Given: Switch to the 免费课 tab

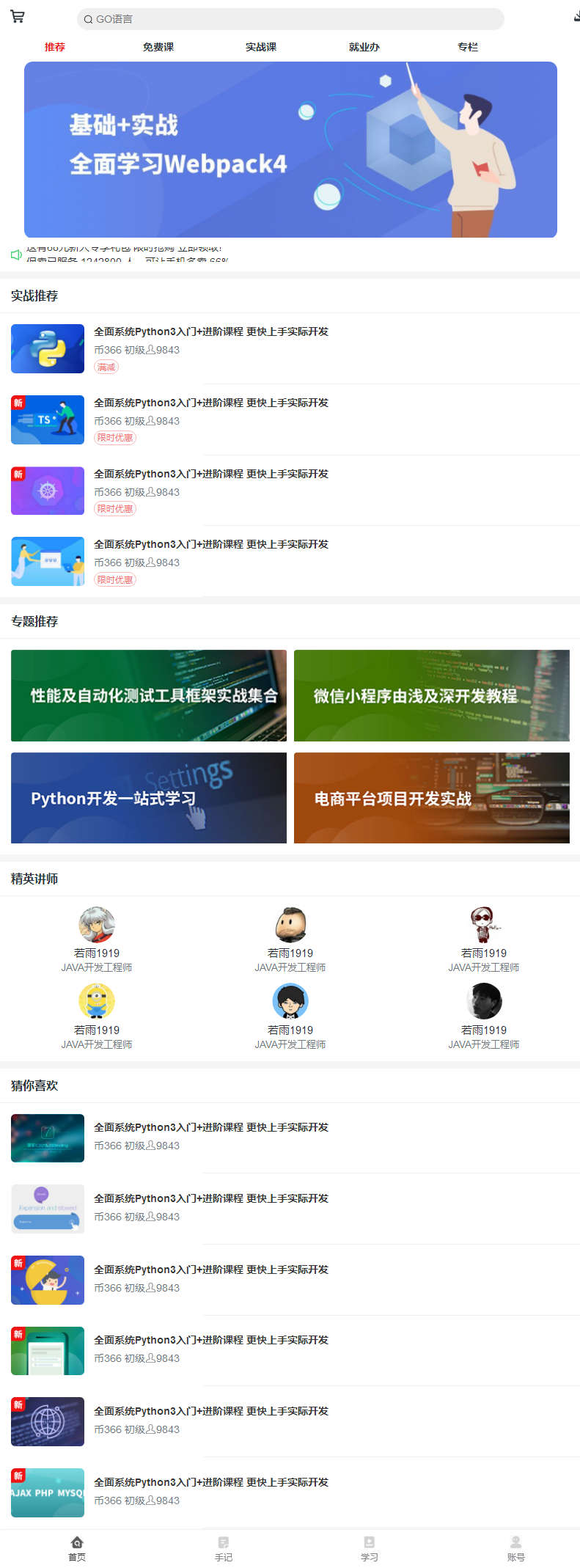Looking at the screenshot, I should tap(158, 47).
